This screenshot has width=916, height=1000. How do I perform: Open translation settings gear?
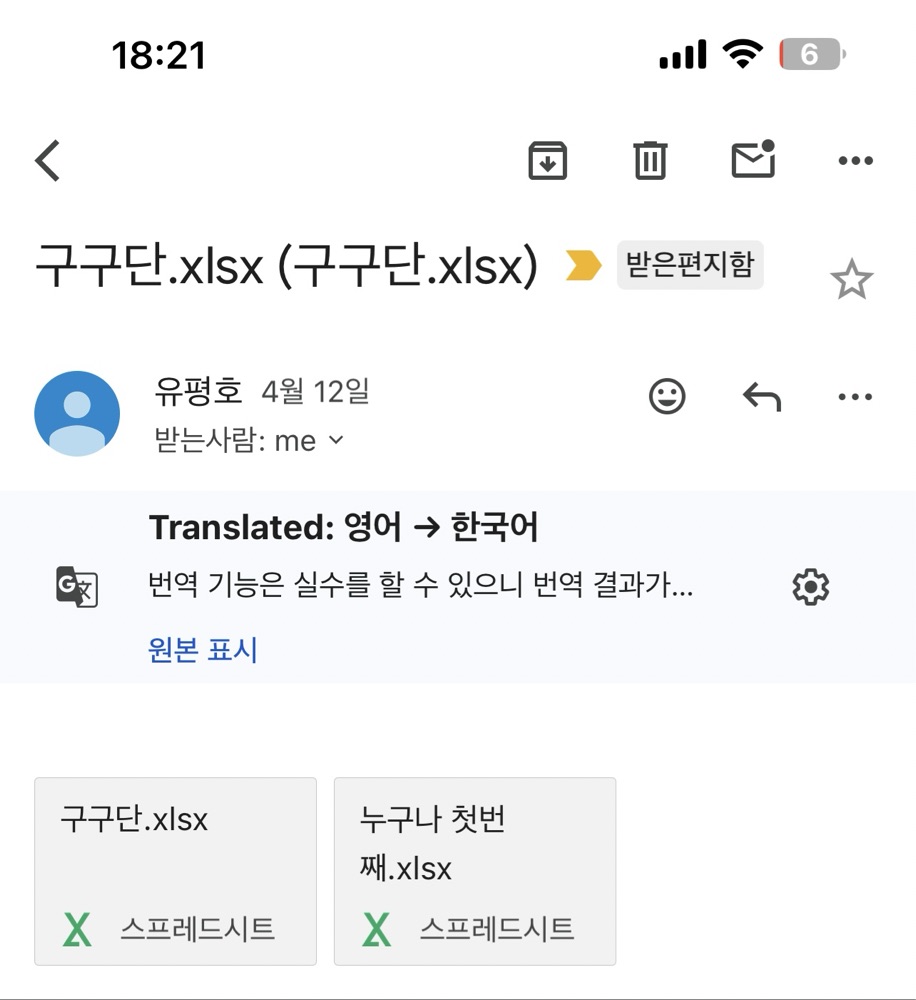pyautogui.click(x=810, y=586)
